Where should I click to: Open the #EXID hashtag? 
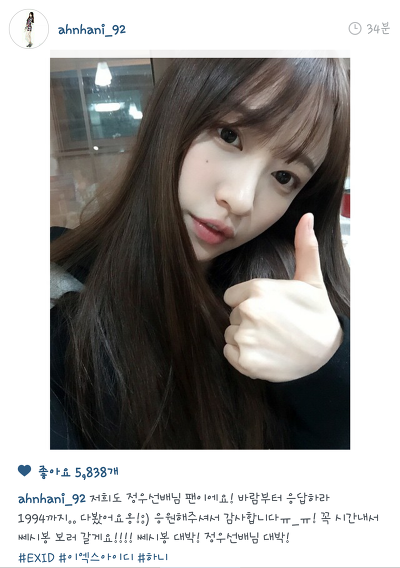click(36, 557)
